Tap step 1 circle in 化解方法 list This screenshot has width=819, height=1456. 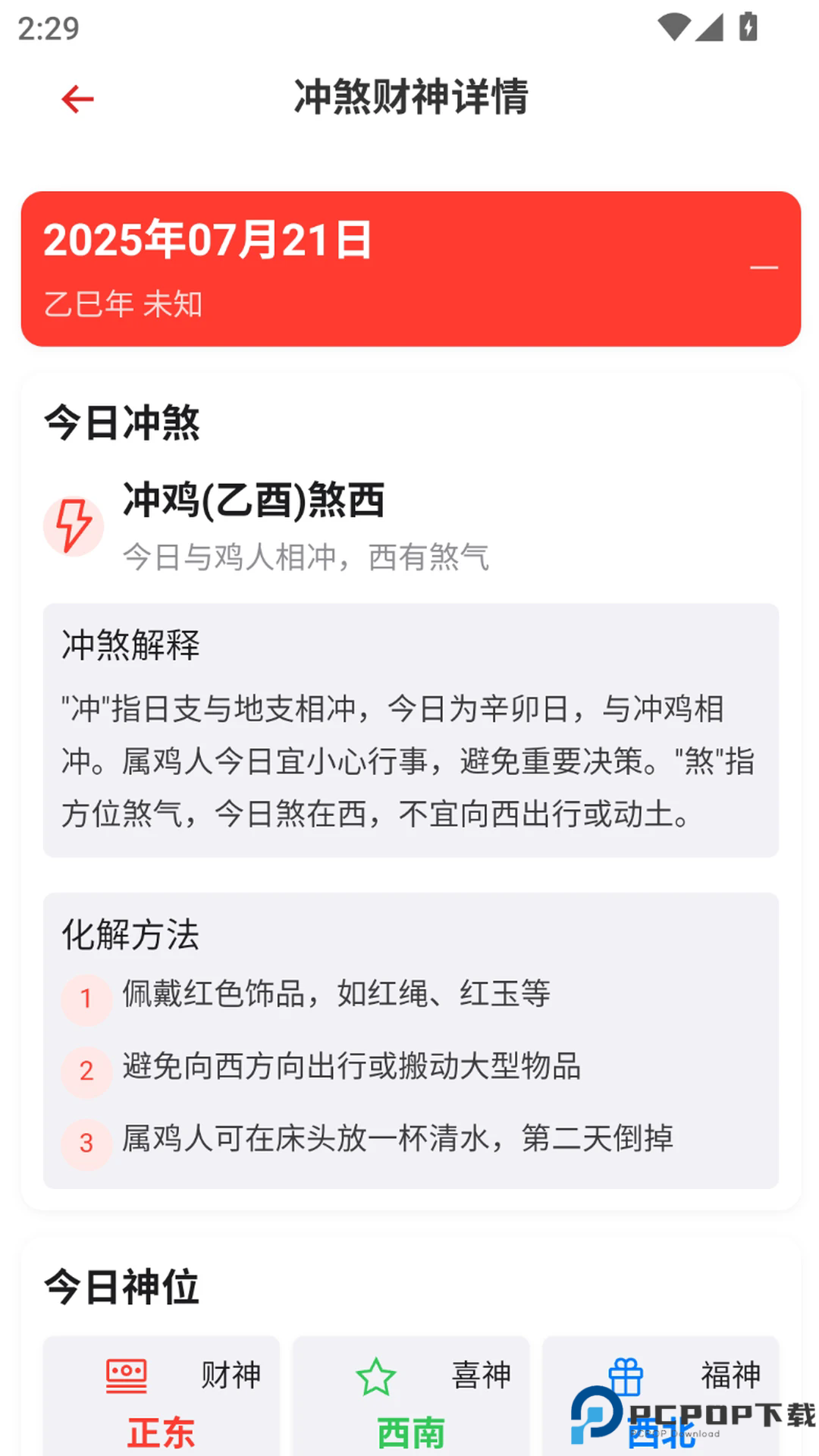coord(86,999)
